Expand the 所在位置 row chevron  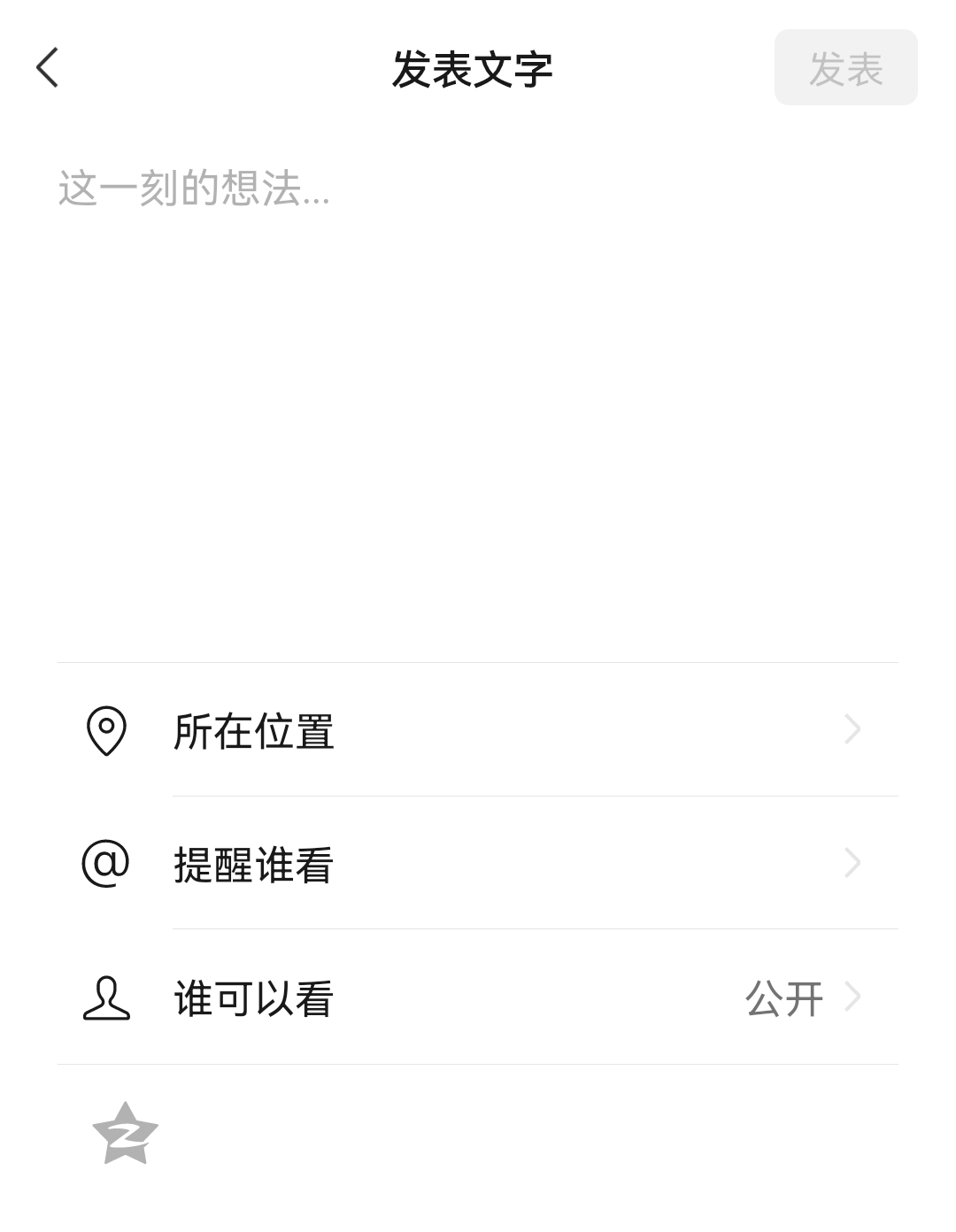tap(852, 729)
